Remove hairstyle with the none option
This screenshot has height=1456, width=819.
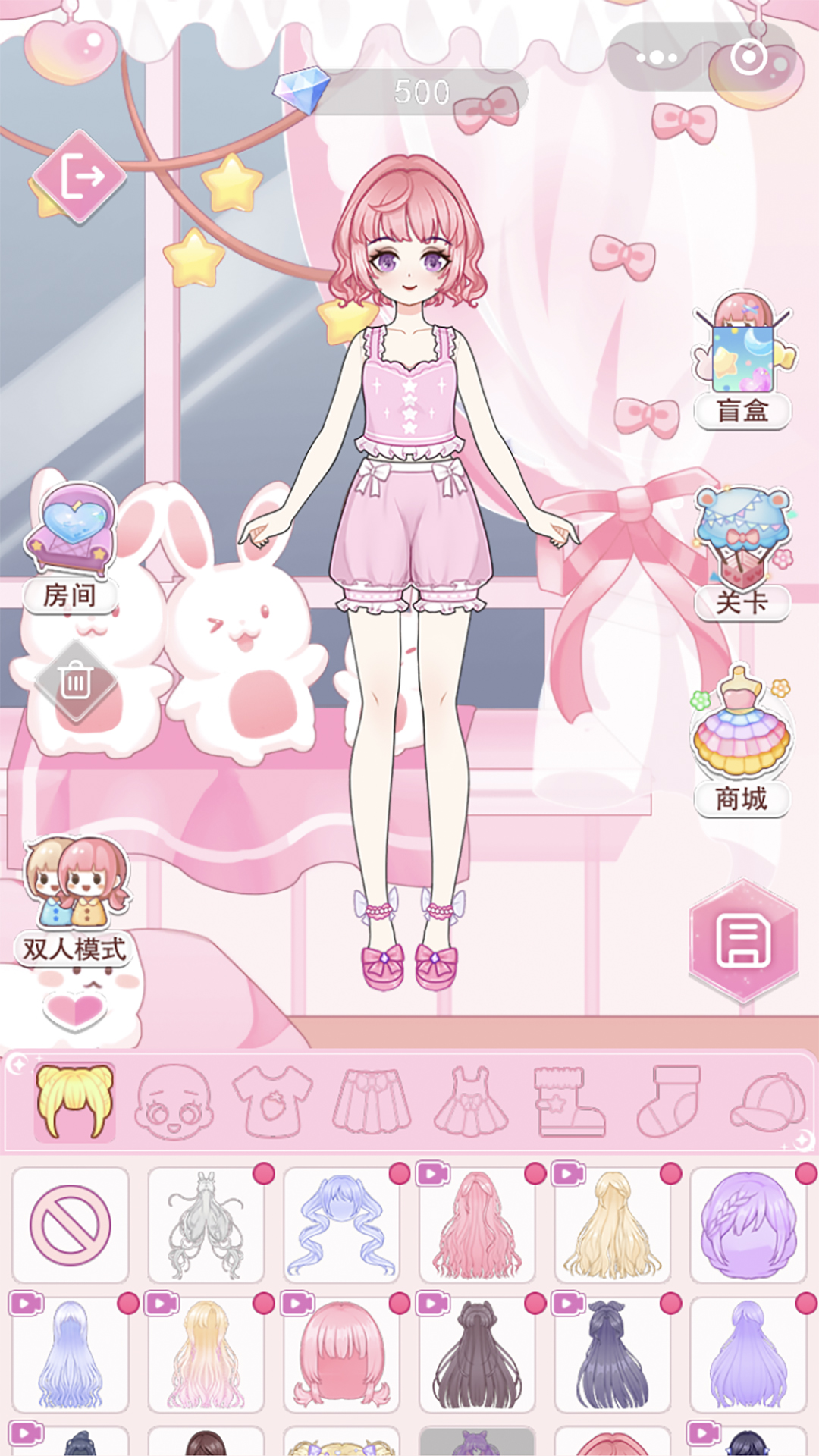point(71,1225)
